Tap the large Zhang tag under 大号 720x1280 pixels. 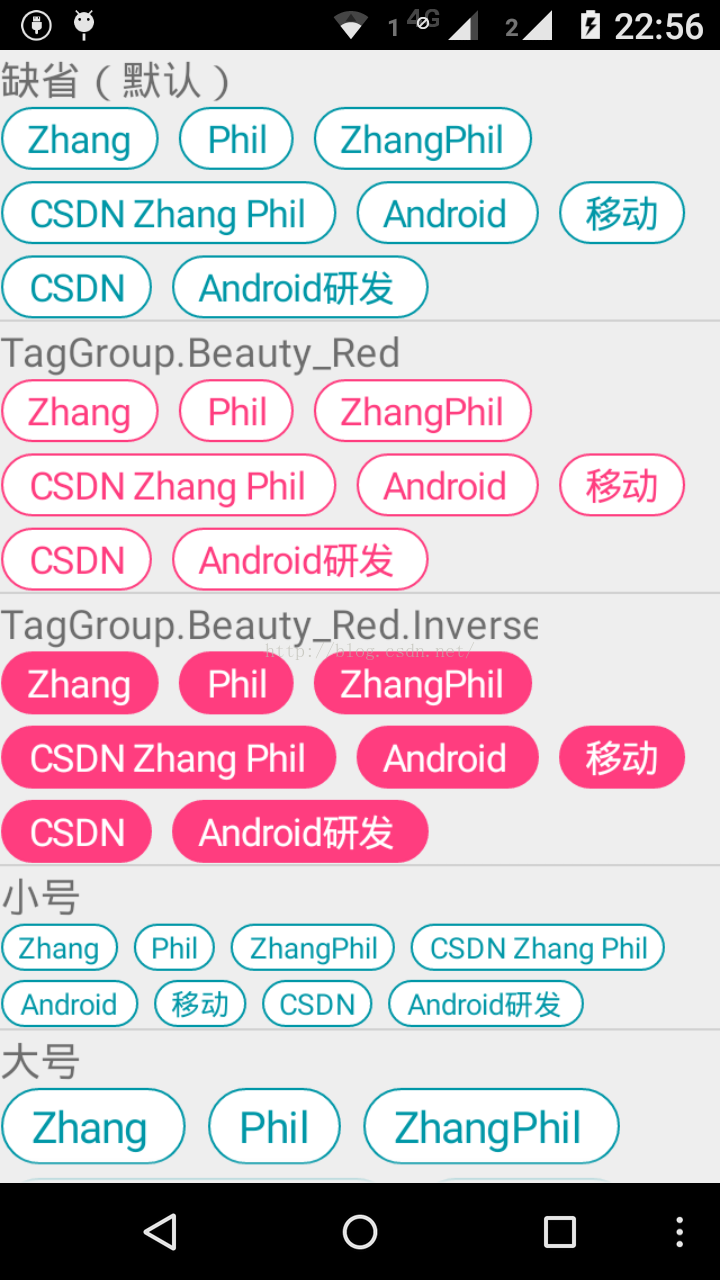(x=93, y=1126)
